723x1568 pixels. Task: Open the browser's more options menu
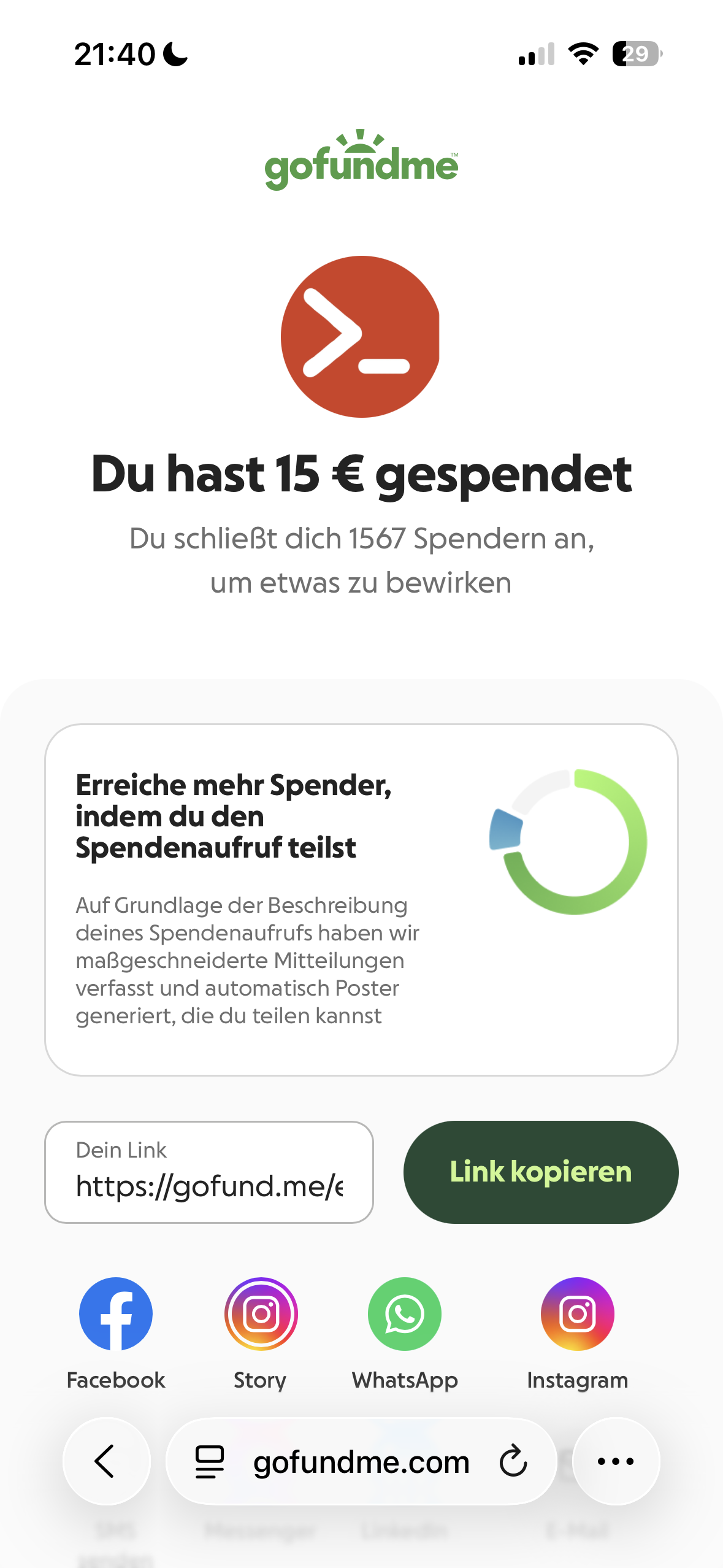616,1461
